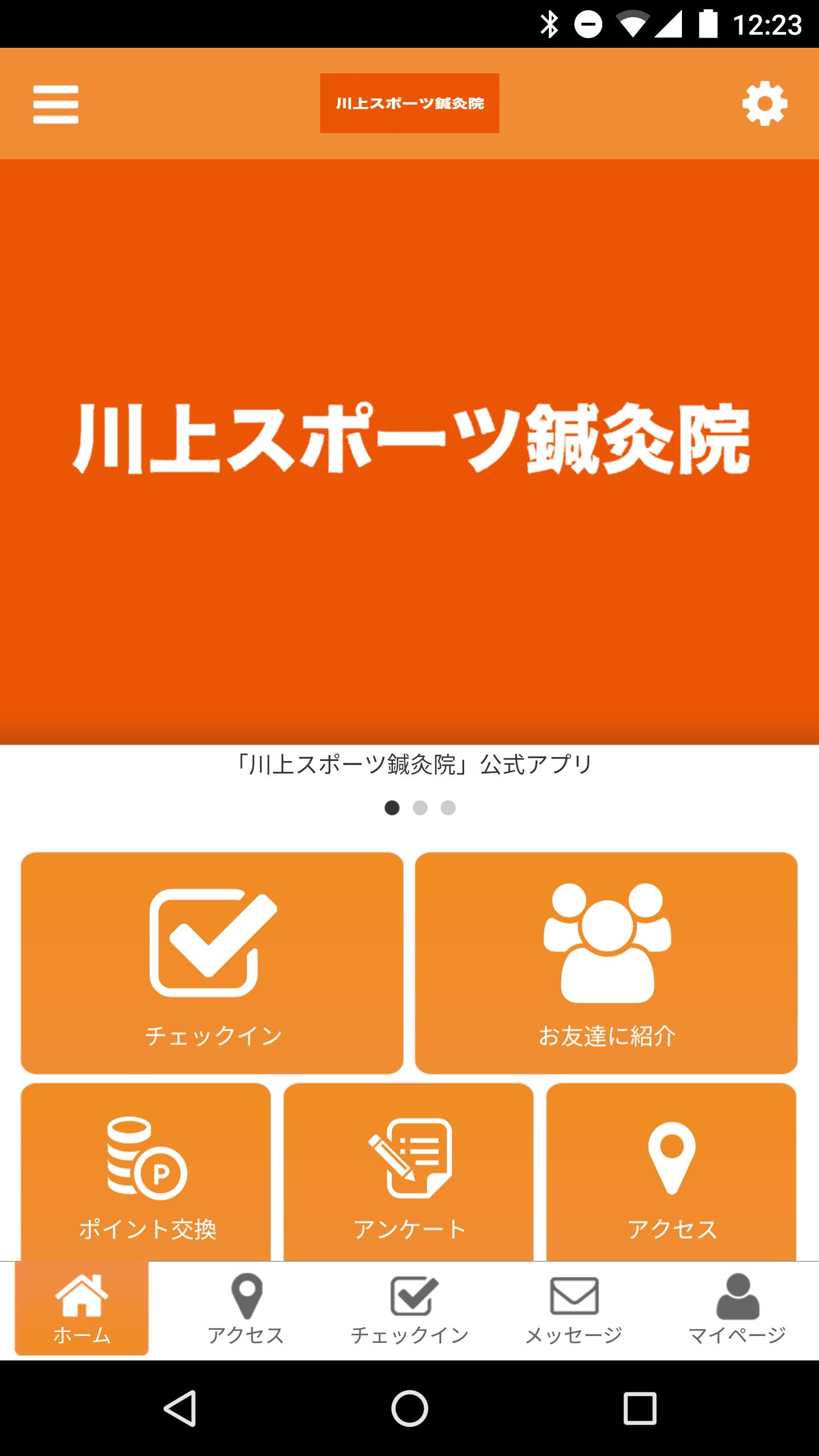This screenshot has height=1456, width=819.
Task: Select the second carousel page dot
Action: point(420,808)
